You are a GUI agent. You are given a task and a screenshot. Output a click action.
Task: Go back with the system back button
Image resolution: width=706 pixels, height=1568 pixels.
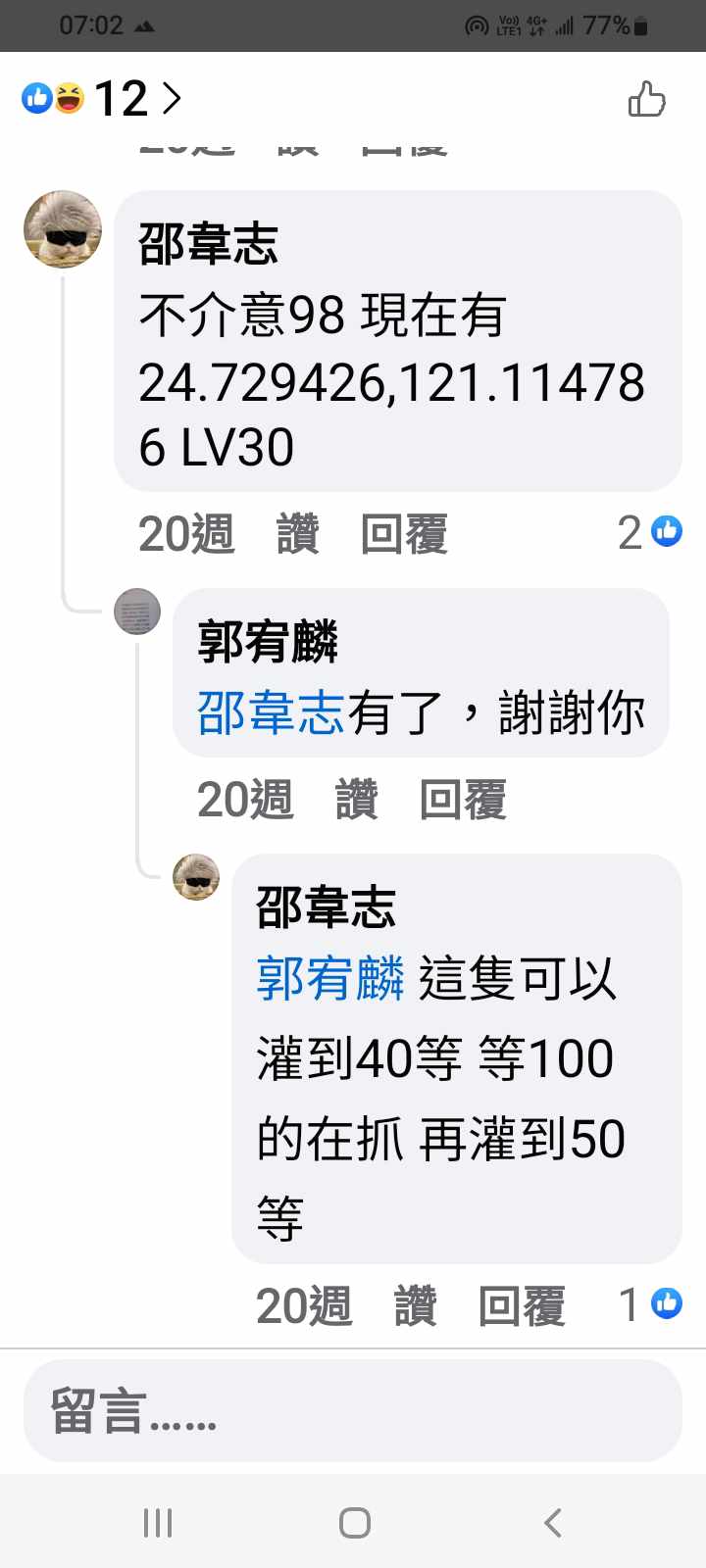(552, 1523)
